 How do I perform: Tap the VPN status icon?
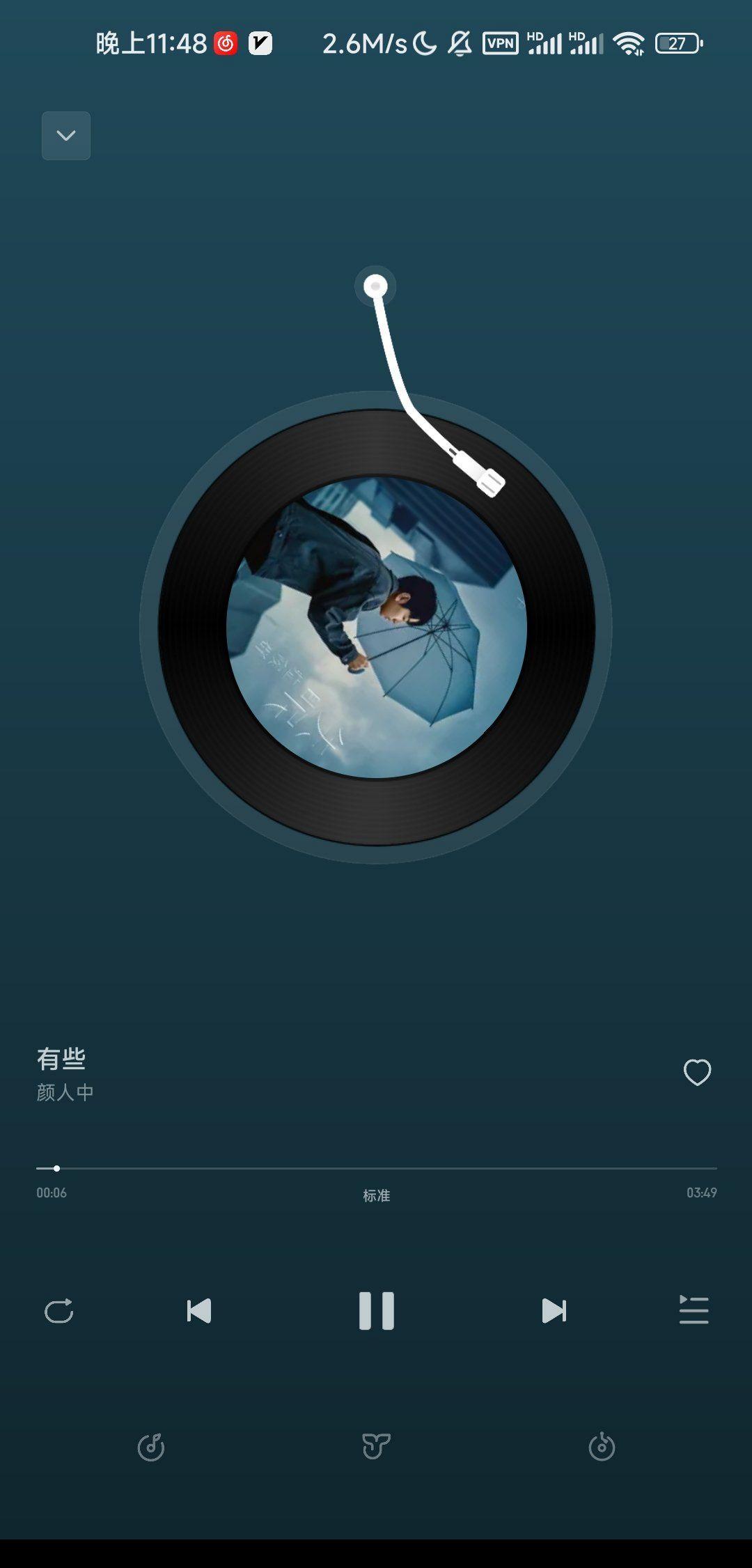[x=501, y=43]
